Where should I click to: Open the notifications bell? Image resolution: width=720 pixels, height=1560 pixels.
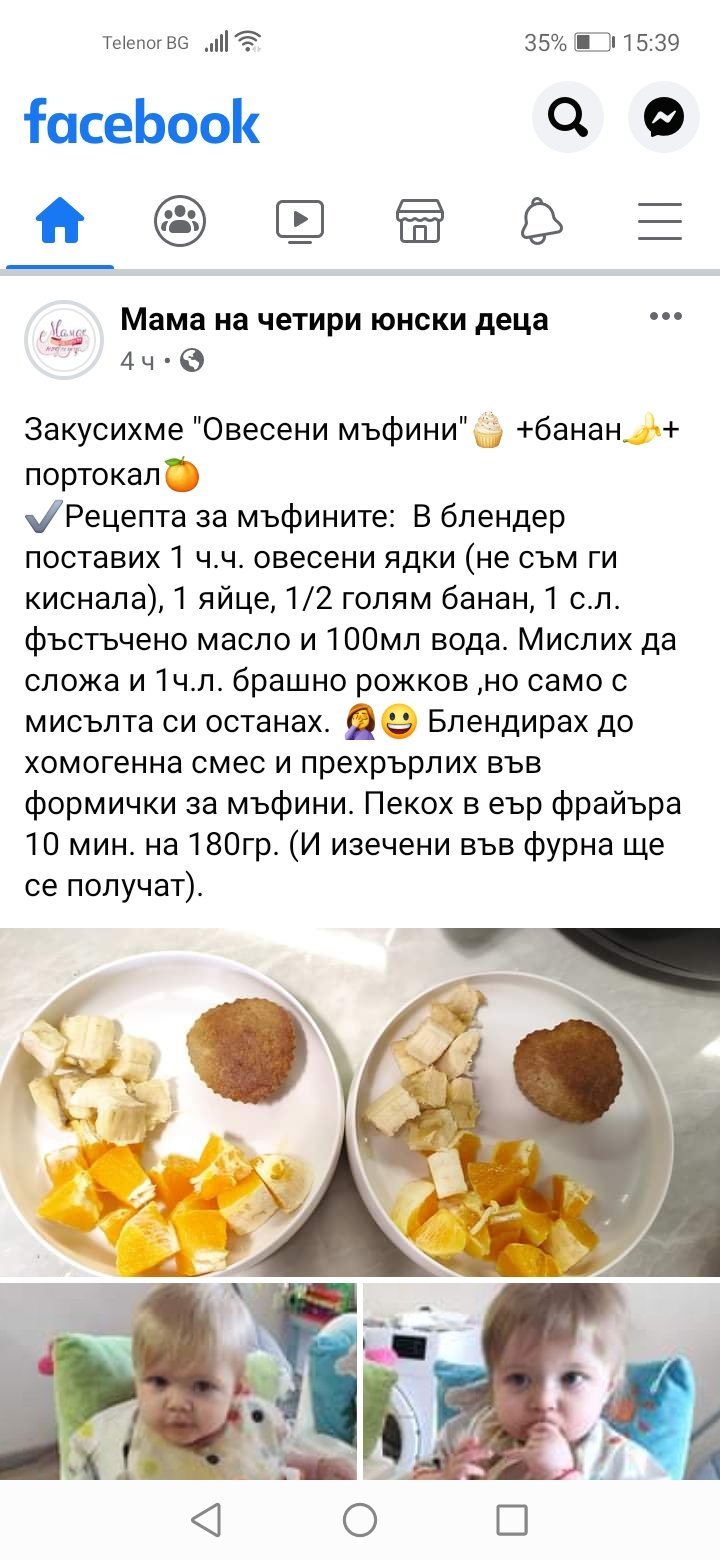pos(541,220)
